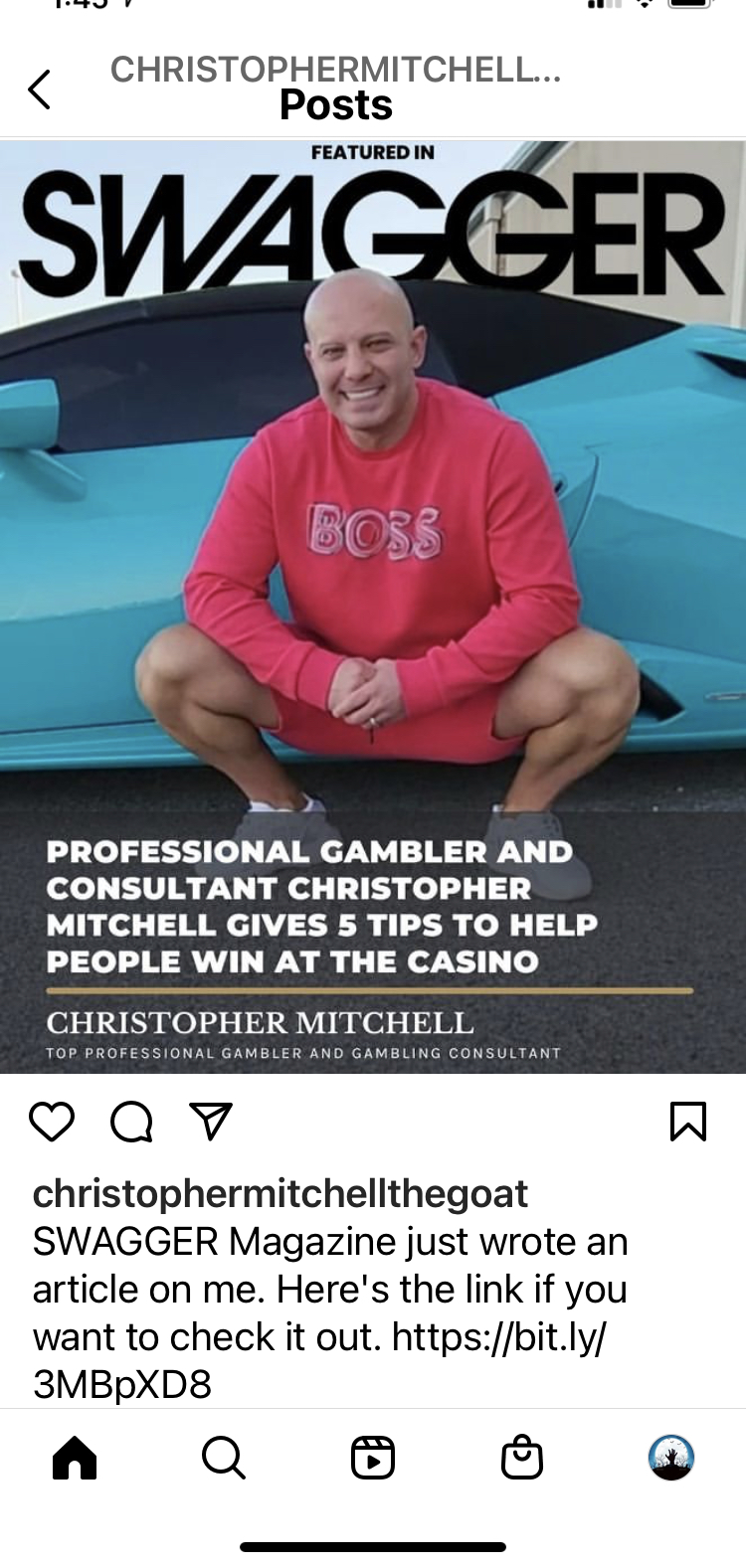
Task: Share the post via paper plane icon
Action: pyautogui.click(x=211, y=1122)
